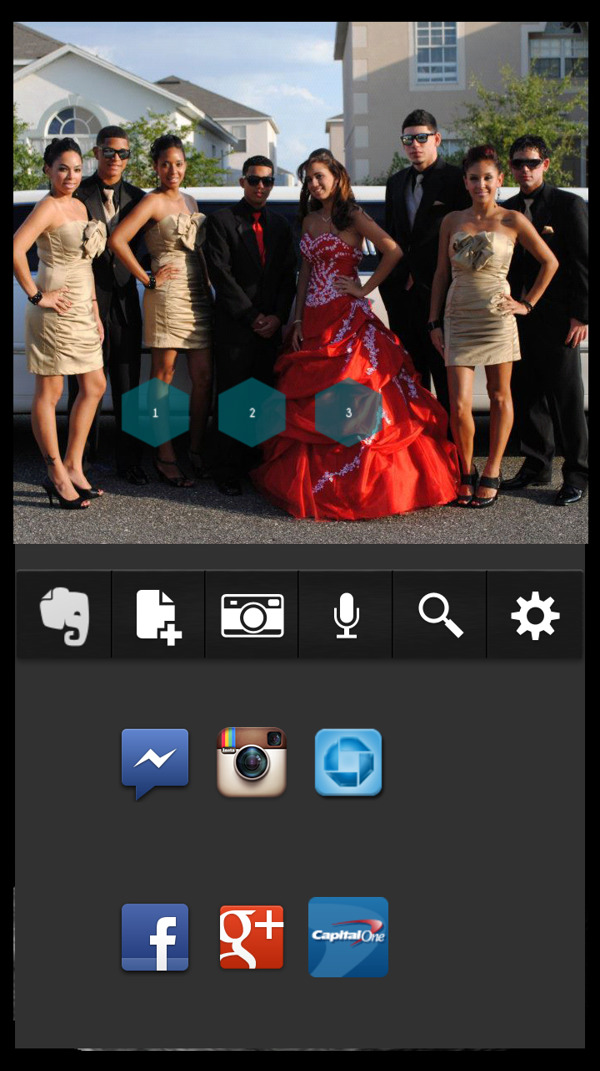Open widget settings via the gear
600x1071 pixels.
tap(535, 615)
